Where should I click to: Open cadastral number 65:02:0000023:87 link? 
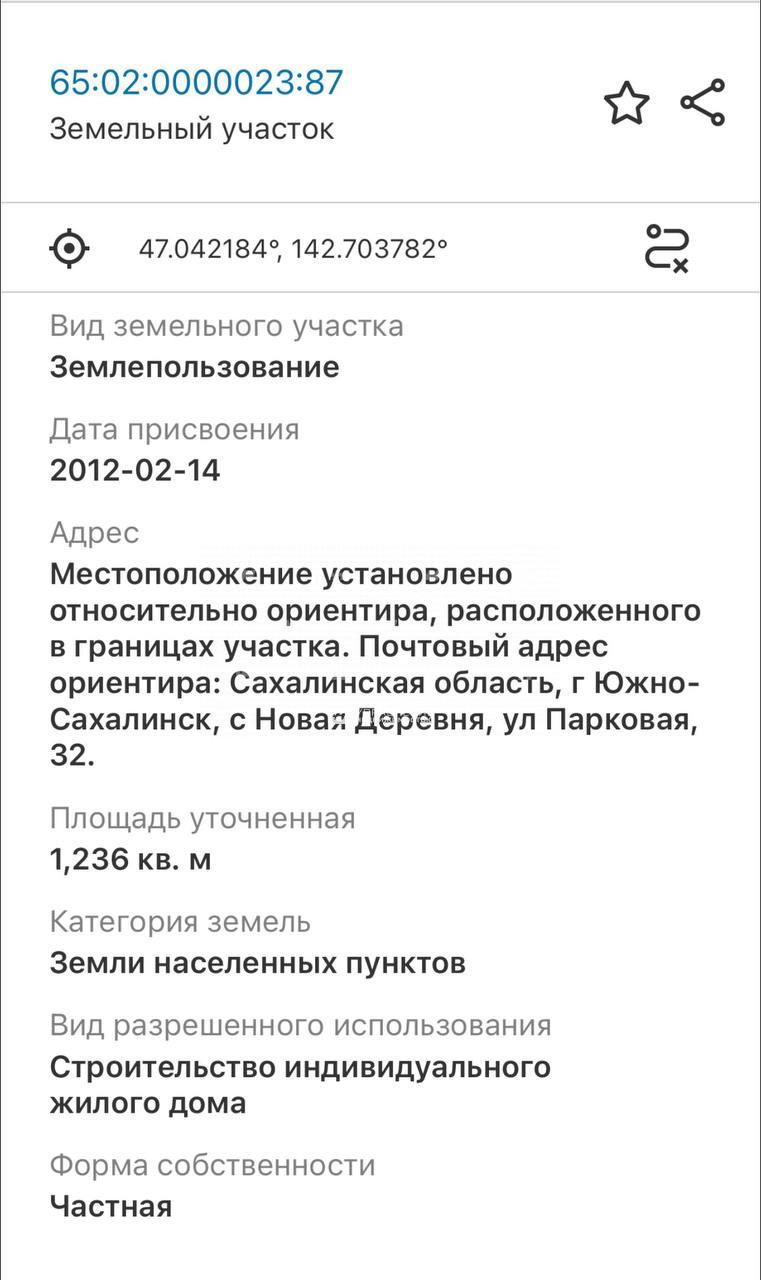click(x=196, y=82)
